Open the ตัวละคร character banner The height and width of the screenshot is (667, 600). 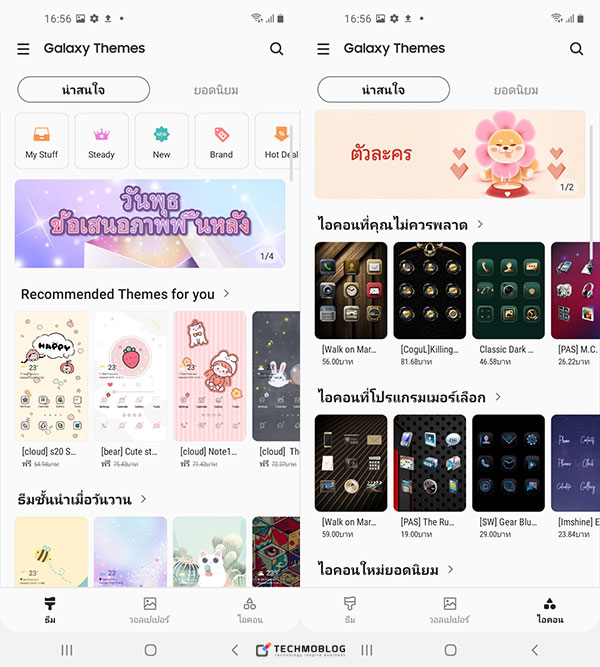click(x=450, y=155)
